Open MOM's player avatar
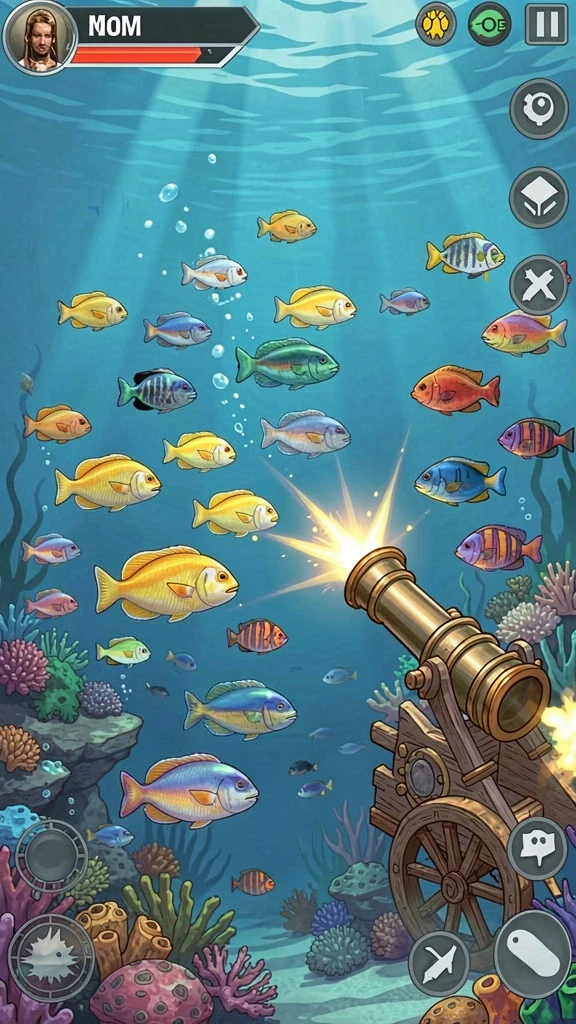576x1024 pixels. (x=40, y=37)
